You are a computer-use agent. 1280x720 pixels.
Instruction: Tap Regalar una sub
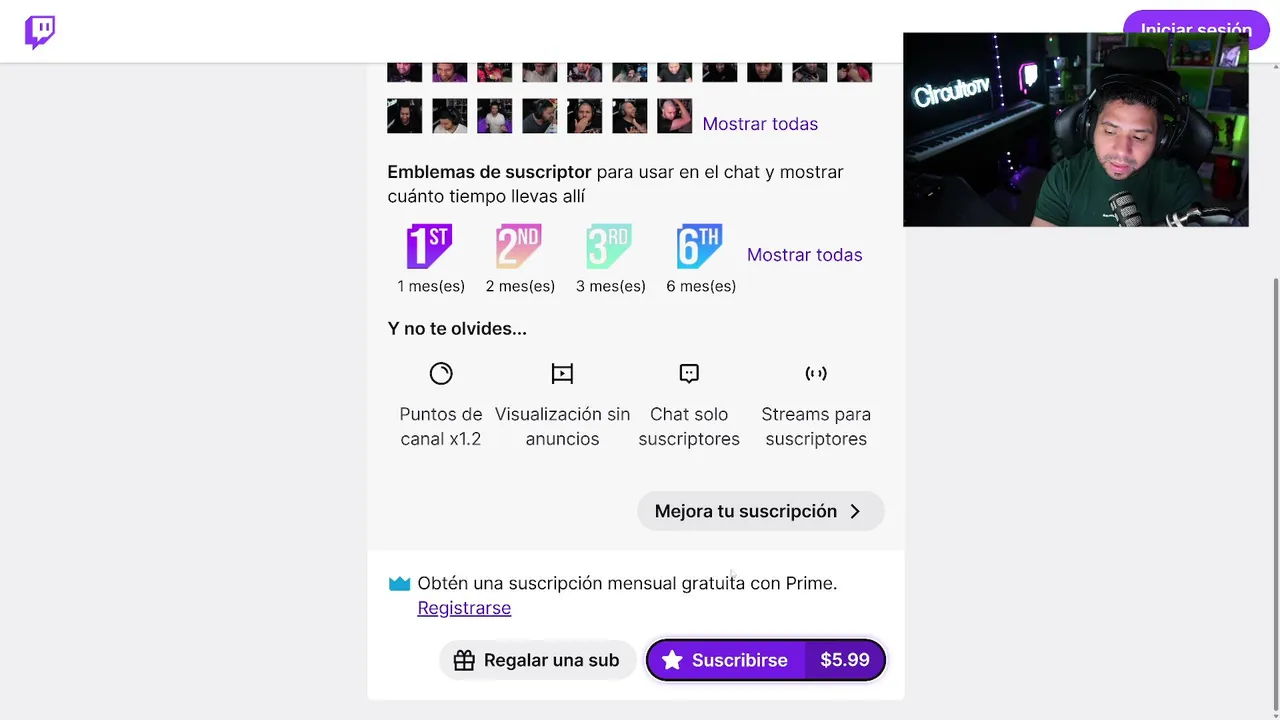point(537,660)
